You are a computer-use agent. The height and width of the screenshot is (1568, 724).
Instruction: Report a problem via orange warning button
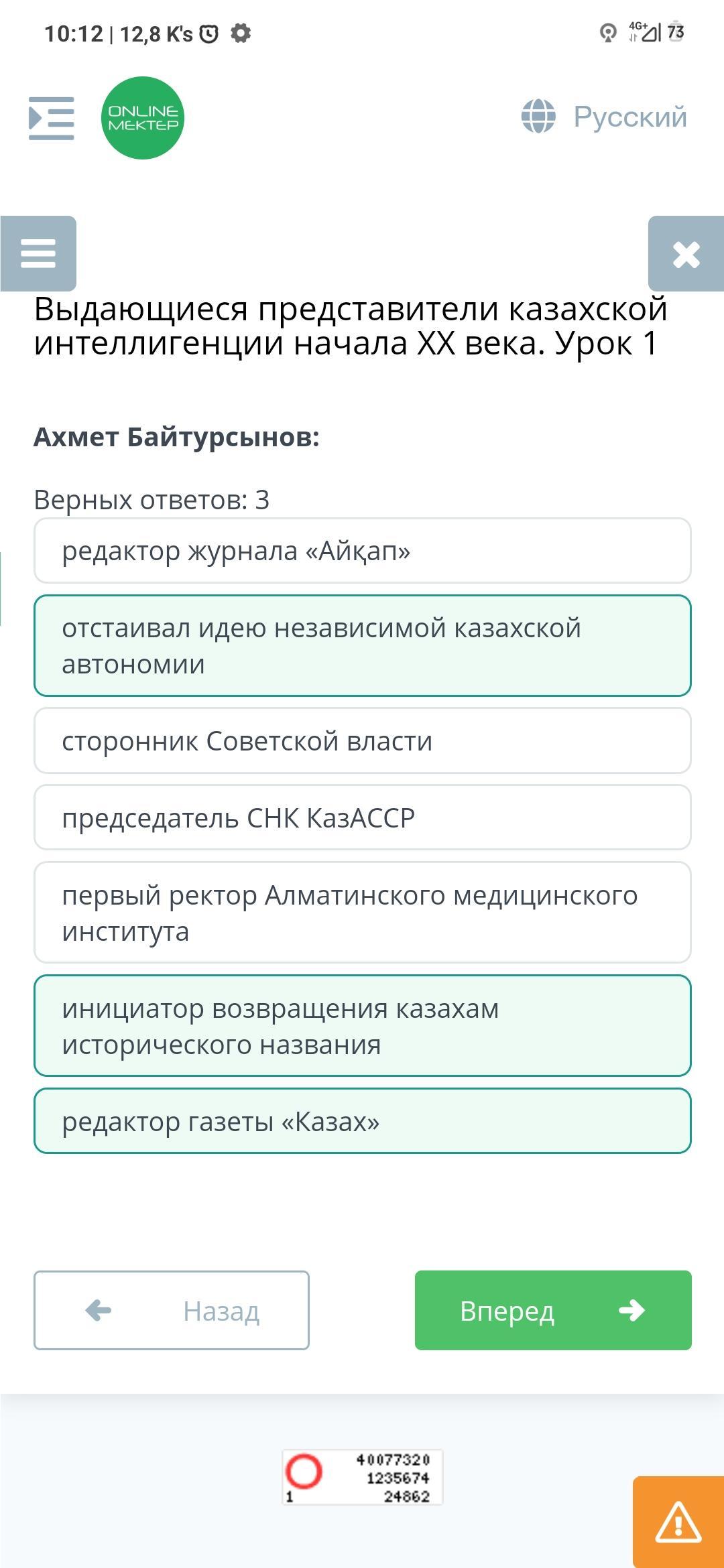(678, 1522)
